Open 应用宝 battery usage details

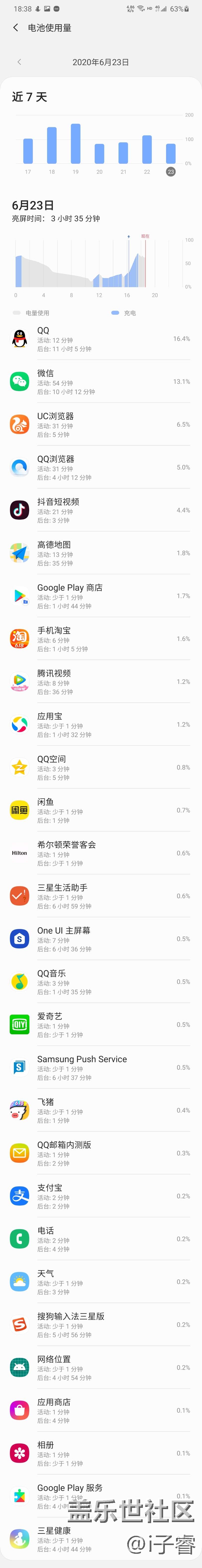click(x=101, y=724)
